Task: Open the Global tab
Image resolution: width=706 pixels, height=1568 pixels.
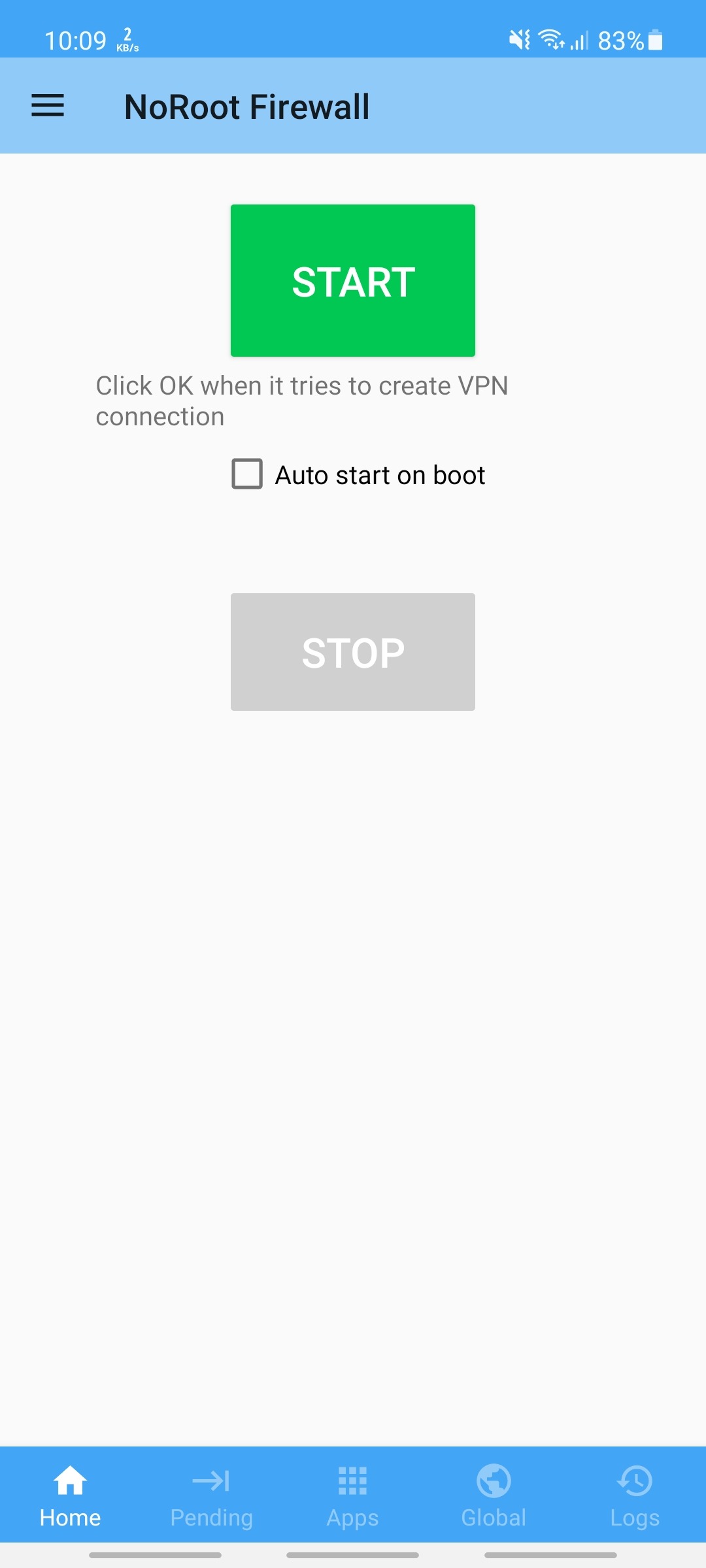Action: point(494,1495)
